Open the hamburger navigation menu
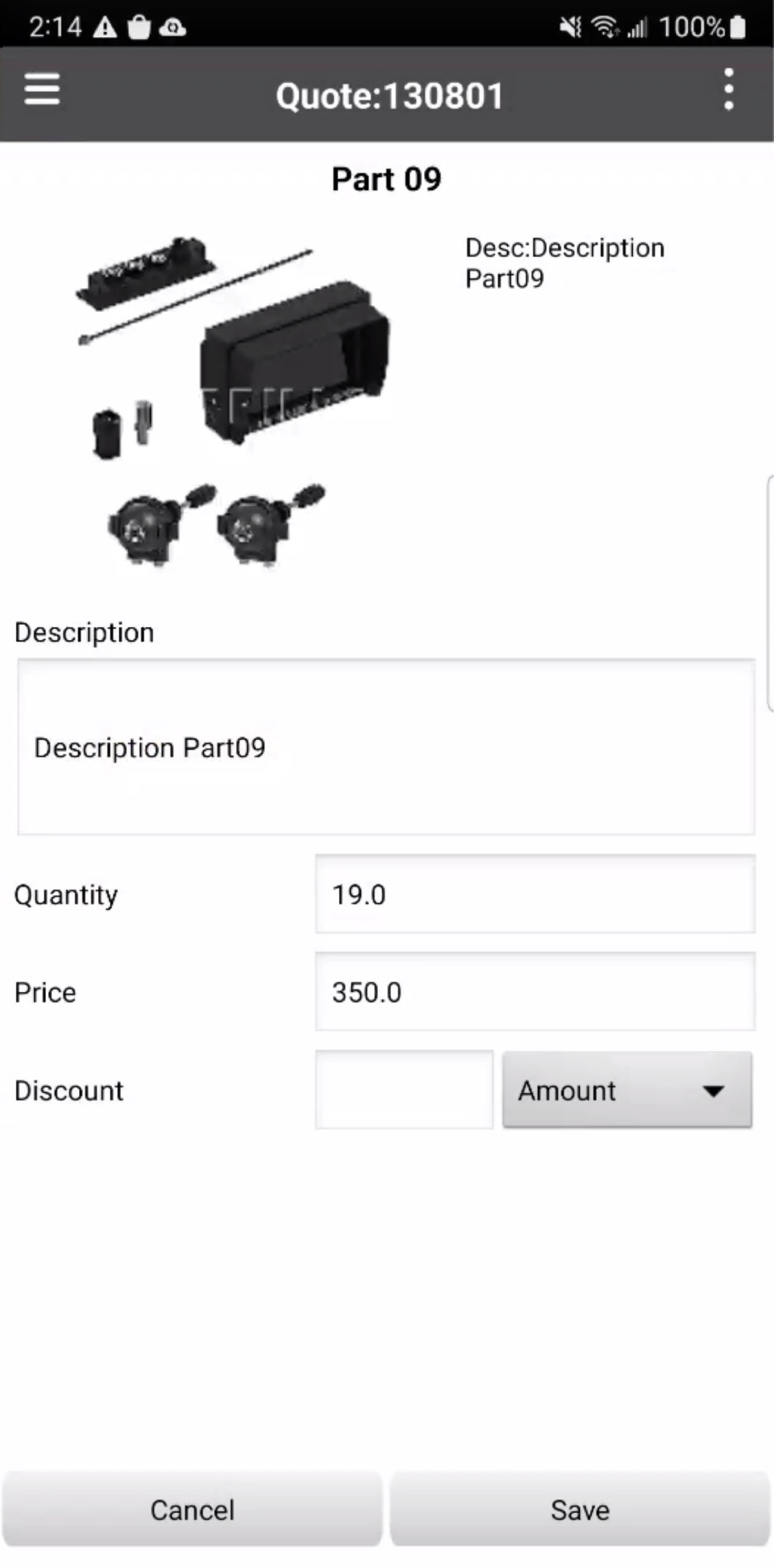The width and height of the screenshot is (774, 1568). [x=42, y=90]
